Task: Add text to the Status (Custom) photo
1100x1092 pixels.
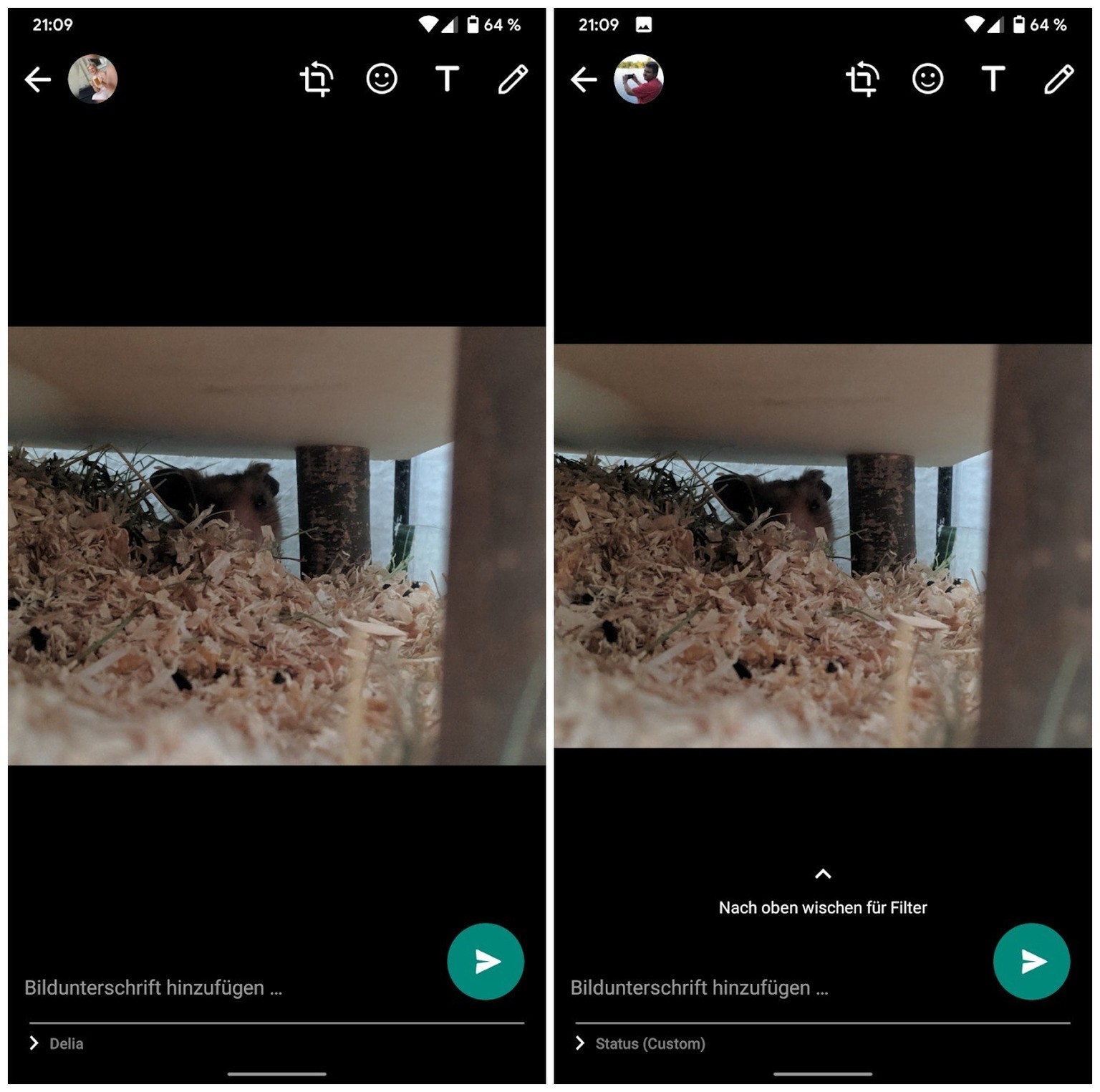Action: (x=993, y=79)
